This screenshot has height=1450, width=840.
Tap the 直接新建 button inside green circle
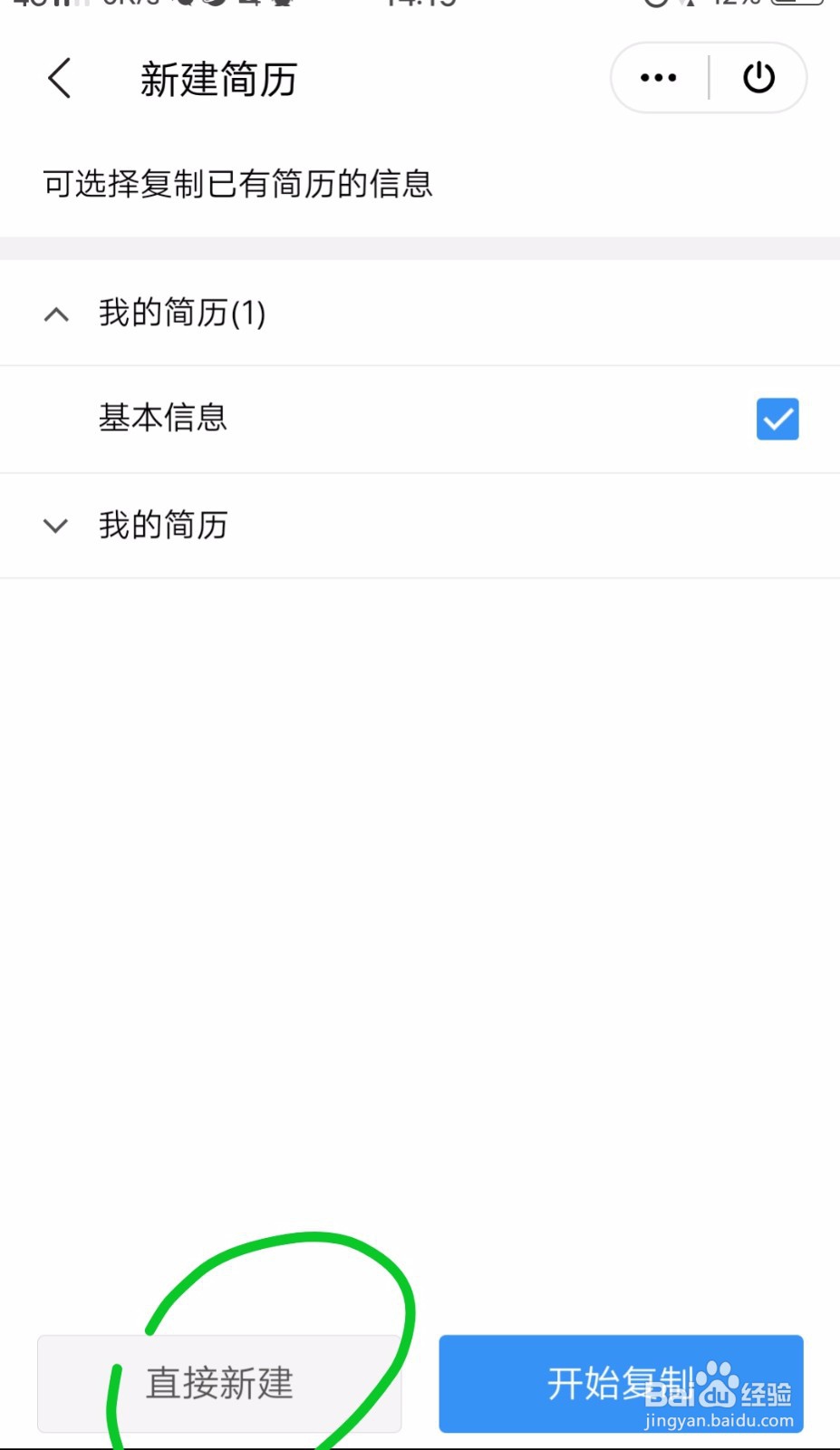[219, 1383]
